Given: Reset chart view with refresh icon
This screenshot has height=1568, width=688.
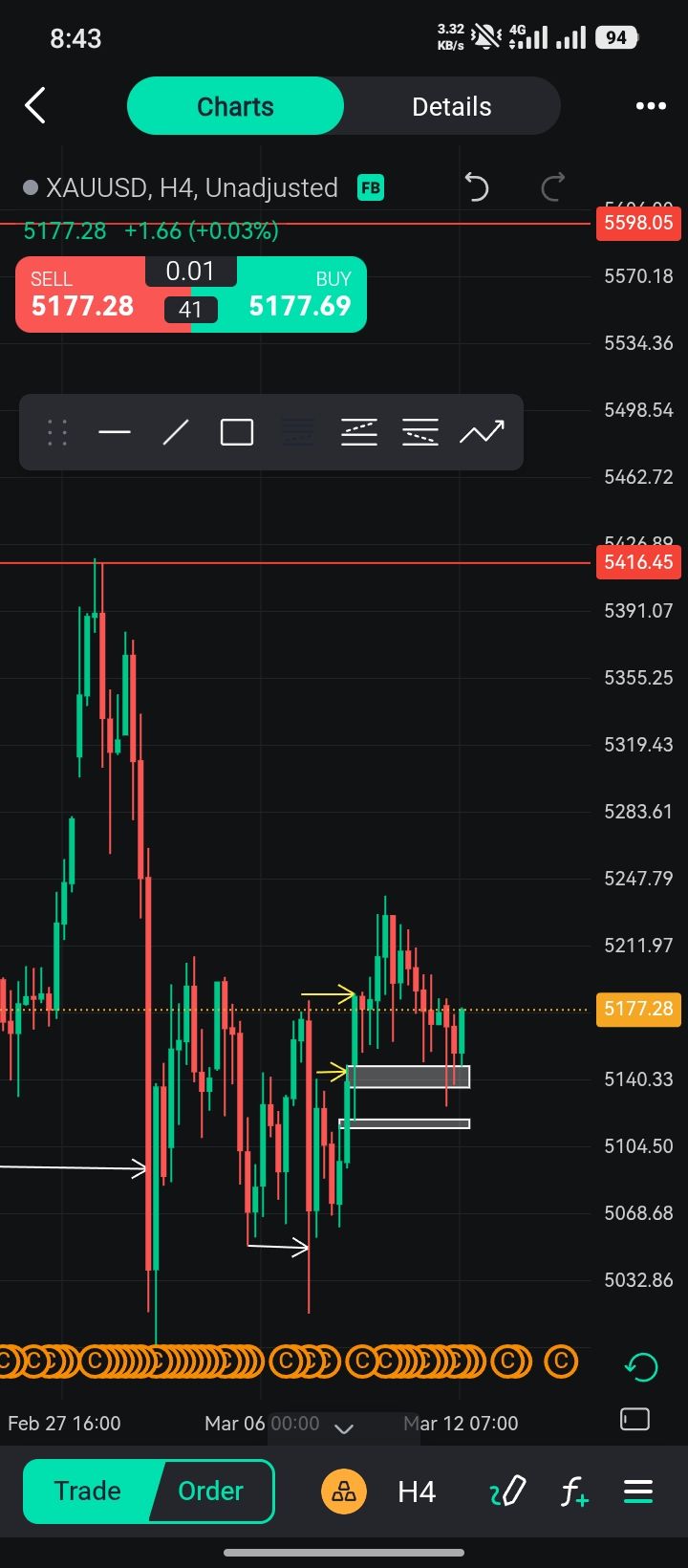Looking at the screenshot, I should pyautogui.click(x=640, y=1366).
